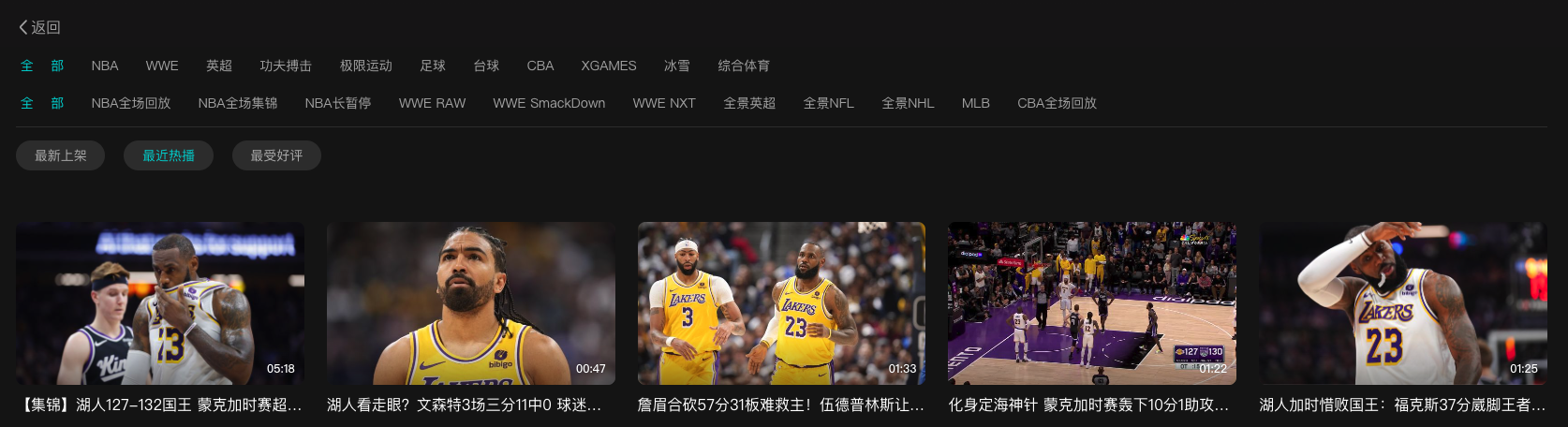Open the 詹眉合砍57分31板 video
The image size is (1568, 427).
point(781,303)
